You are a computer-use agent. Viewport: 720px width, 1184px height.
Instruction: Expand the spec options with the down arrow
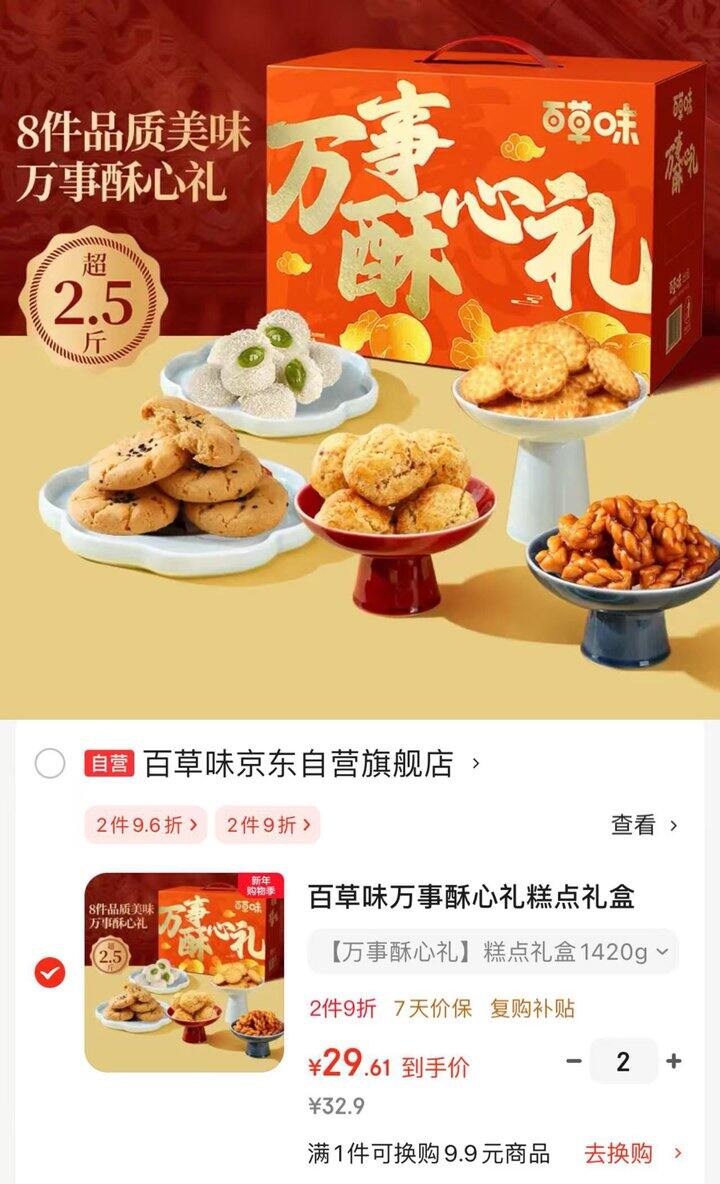click(660, 951)
